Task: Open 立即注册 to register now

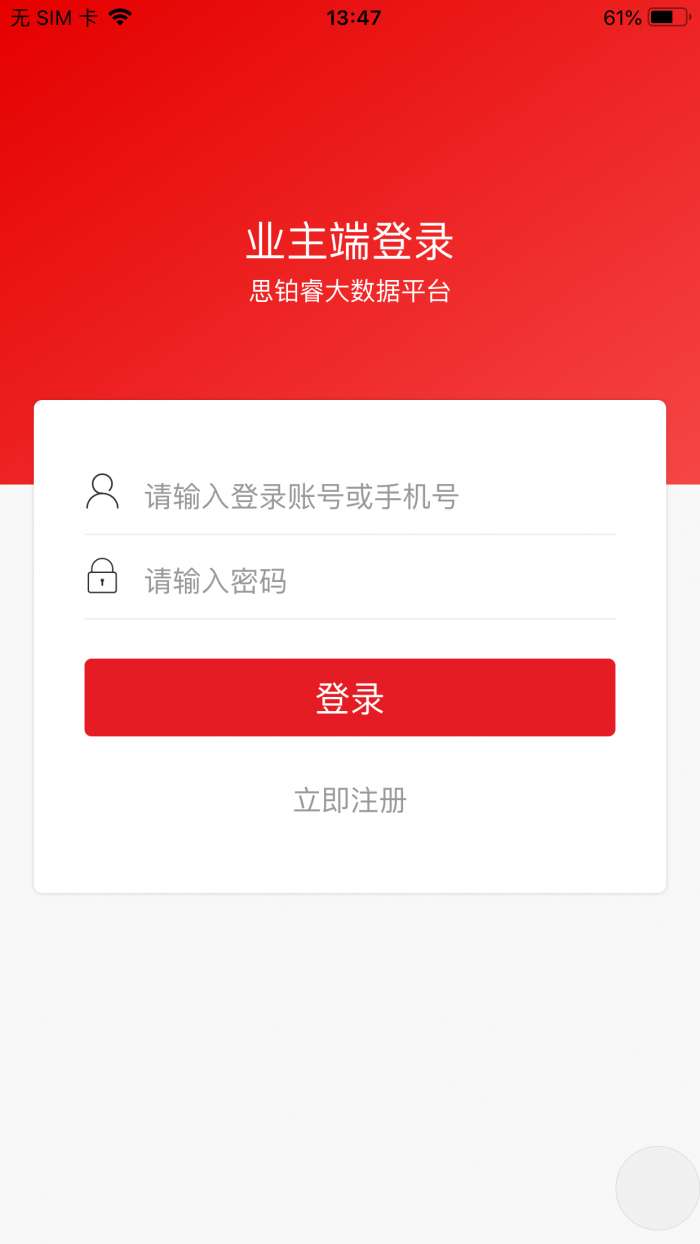Action: pos(350,800)
